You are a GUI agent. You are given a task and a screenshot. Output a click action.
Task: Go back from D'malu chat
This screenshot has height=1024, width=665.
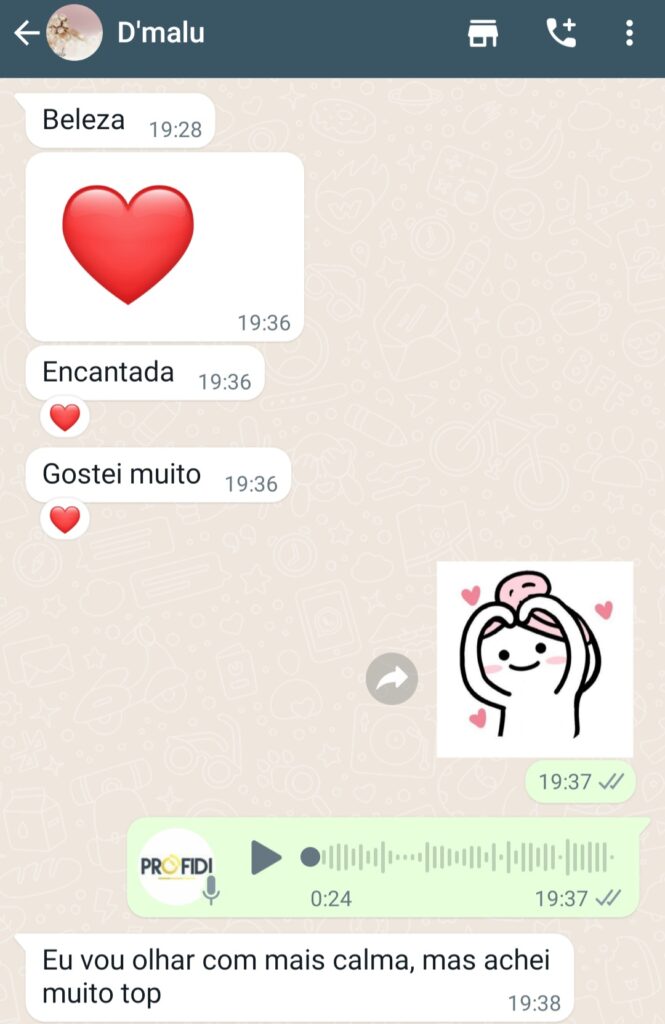26,33
